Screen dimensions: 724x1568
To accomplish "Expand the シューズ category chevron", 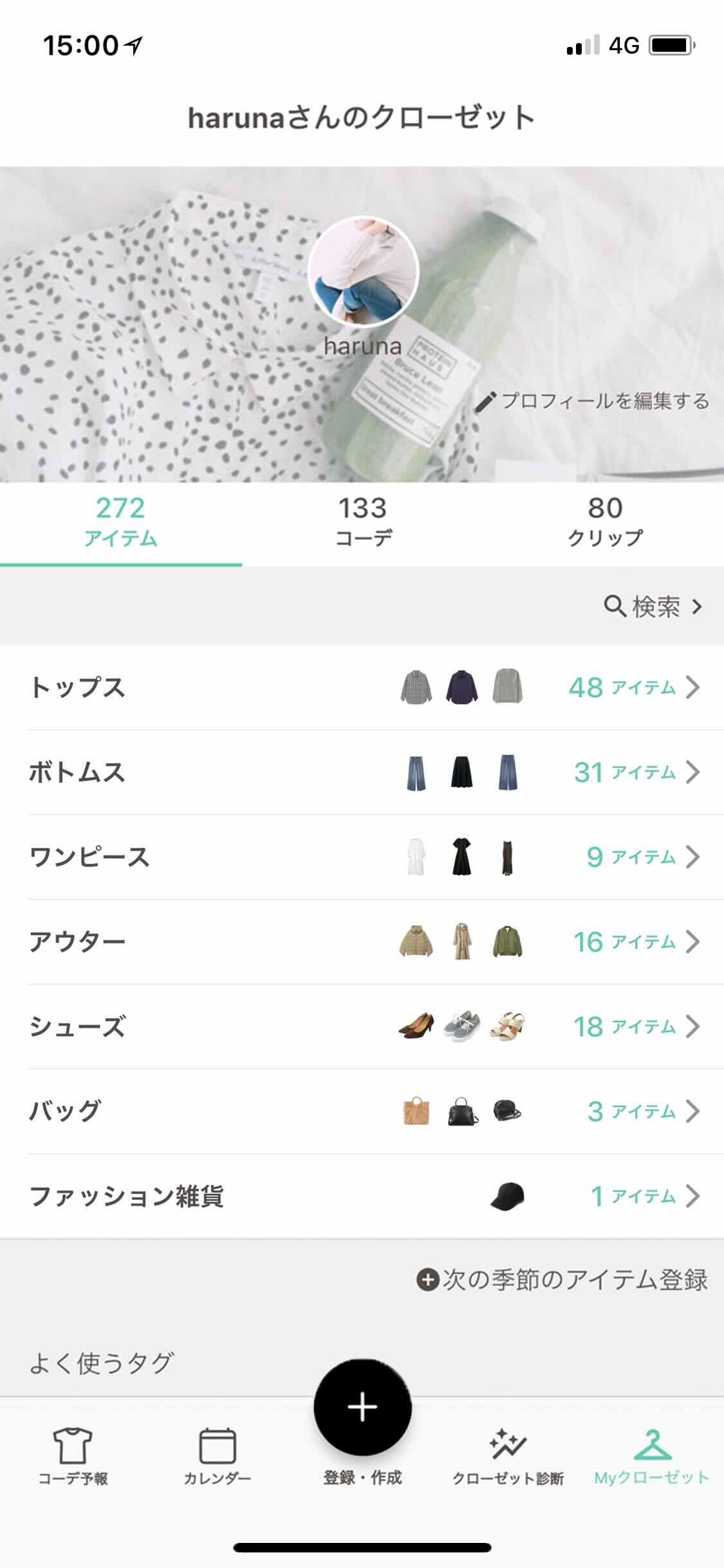I will click(x=692, y=1026).
